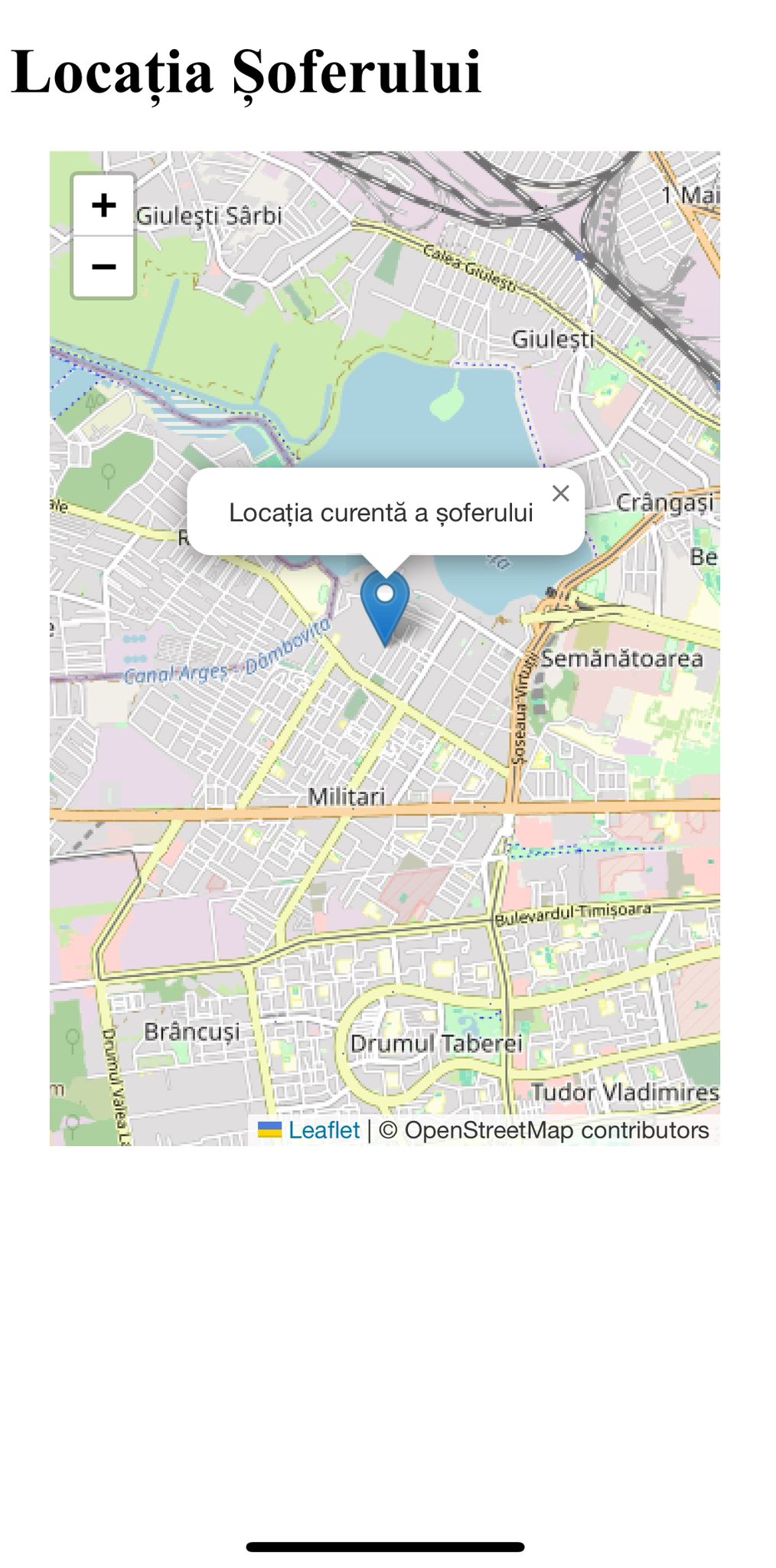Open the Leaflet attribution link
This screenshot has width=776, height=1568.
point(323,1130)
